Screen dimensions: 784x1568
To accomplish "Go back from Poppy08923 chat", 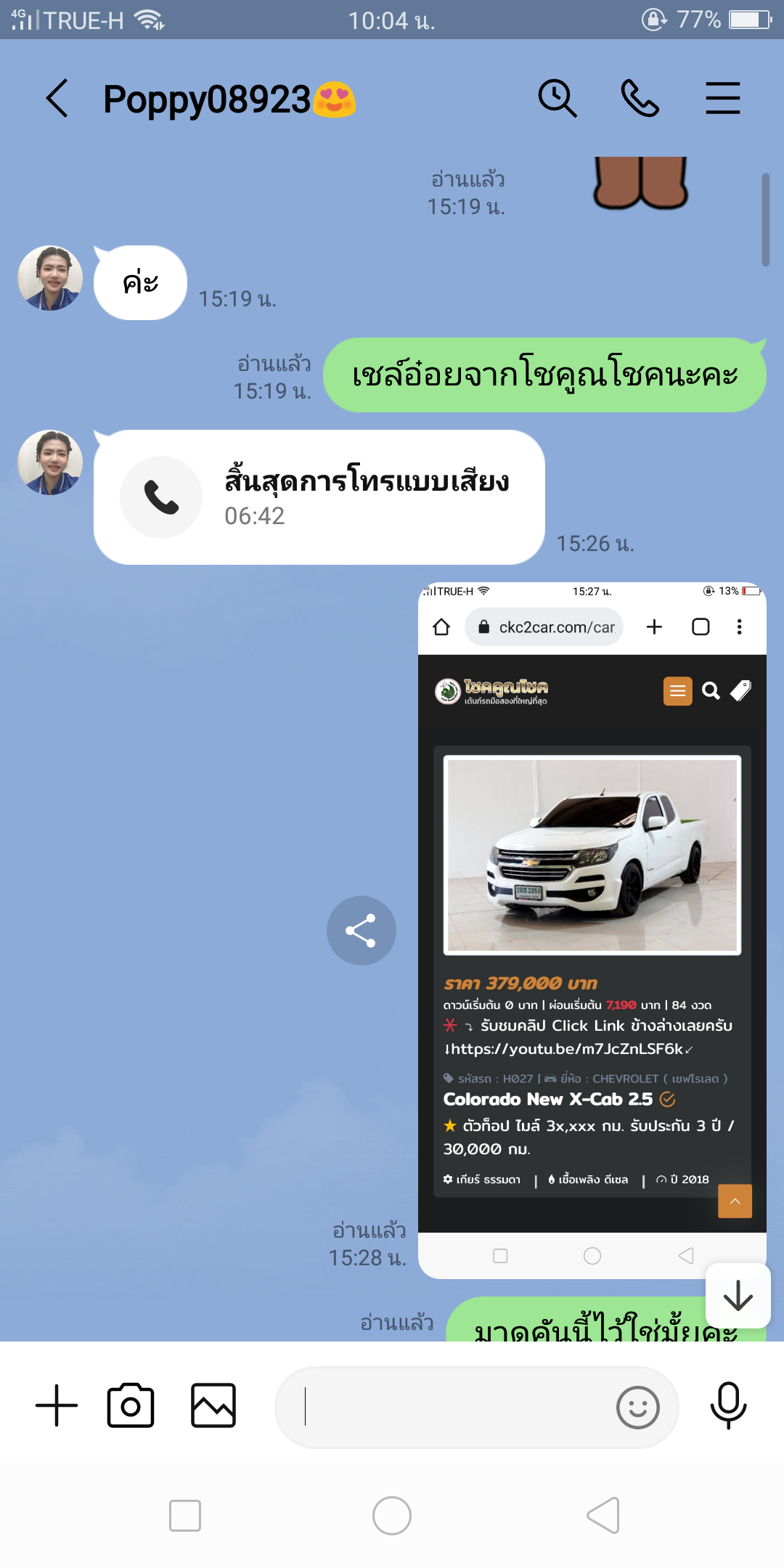I will [57, 99].
